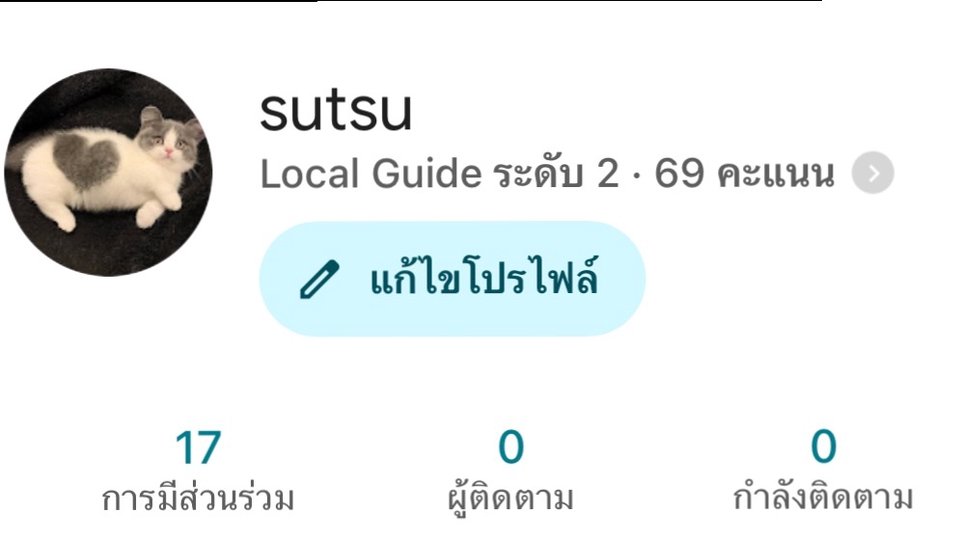Open Local Guide level details chevron

click(872, 175)
